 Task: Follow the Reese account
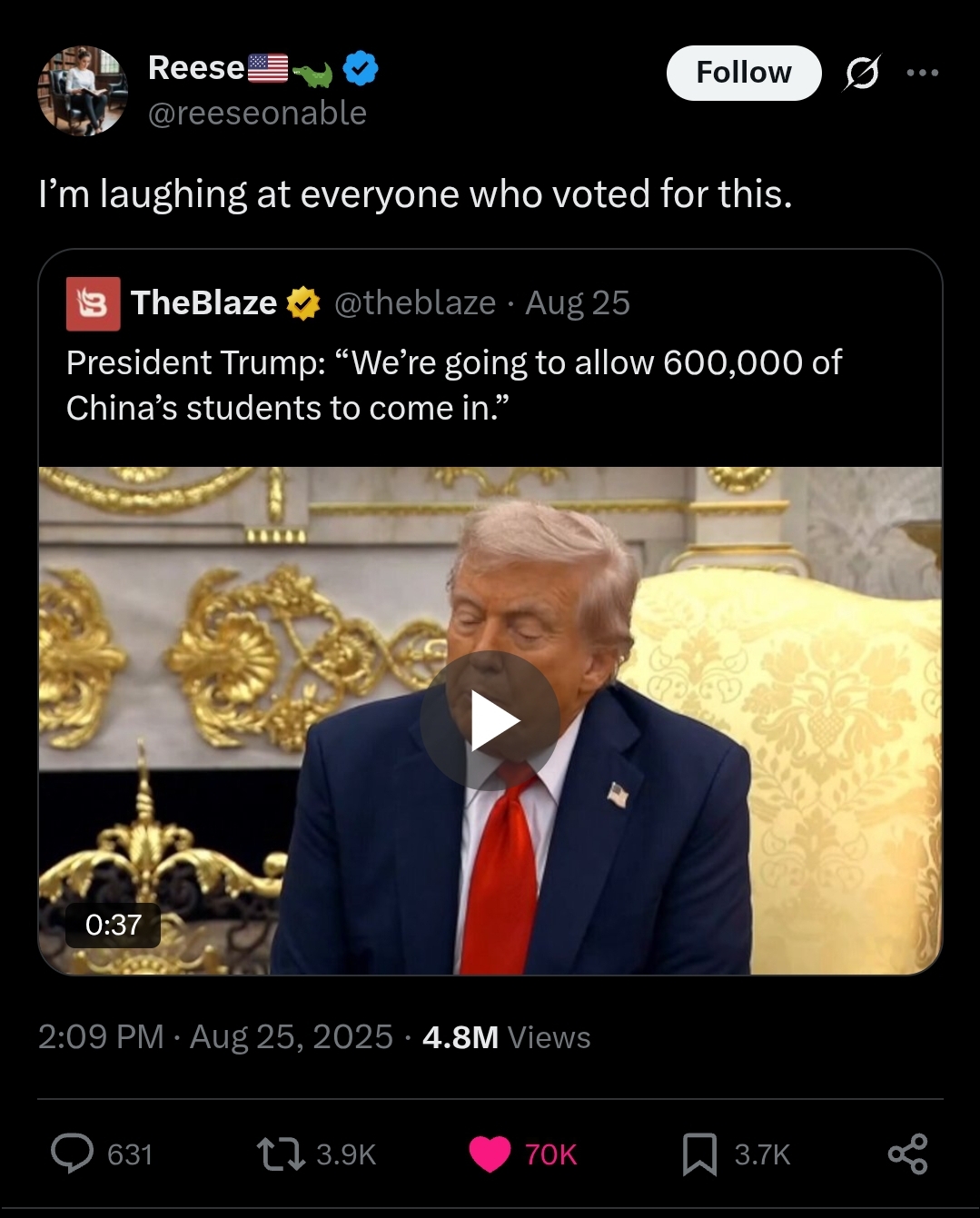point(743,73)
